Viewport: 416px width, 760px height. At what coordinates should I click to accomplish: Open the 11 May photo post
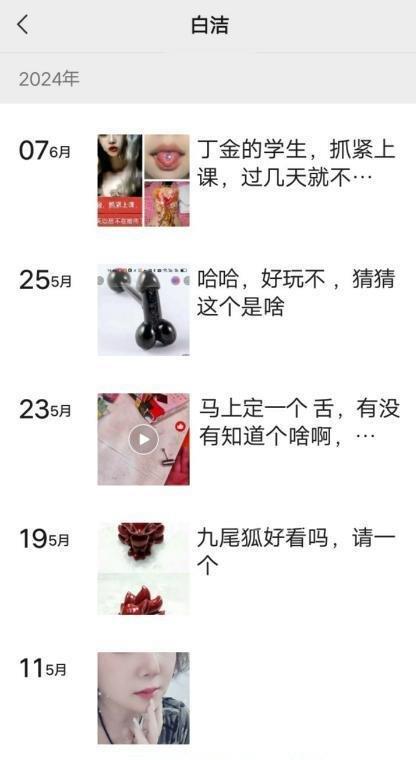click(144, 698)
